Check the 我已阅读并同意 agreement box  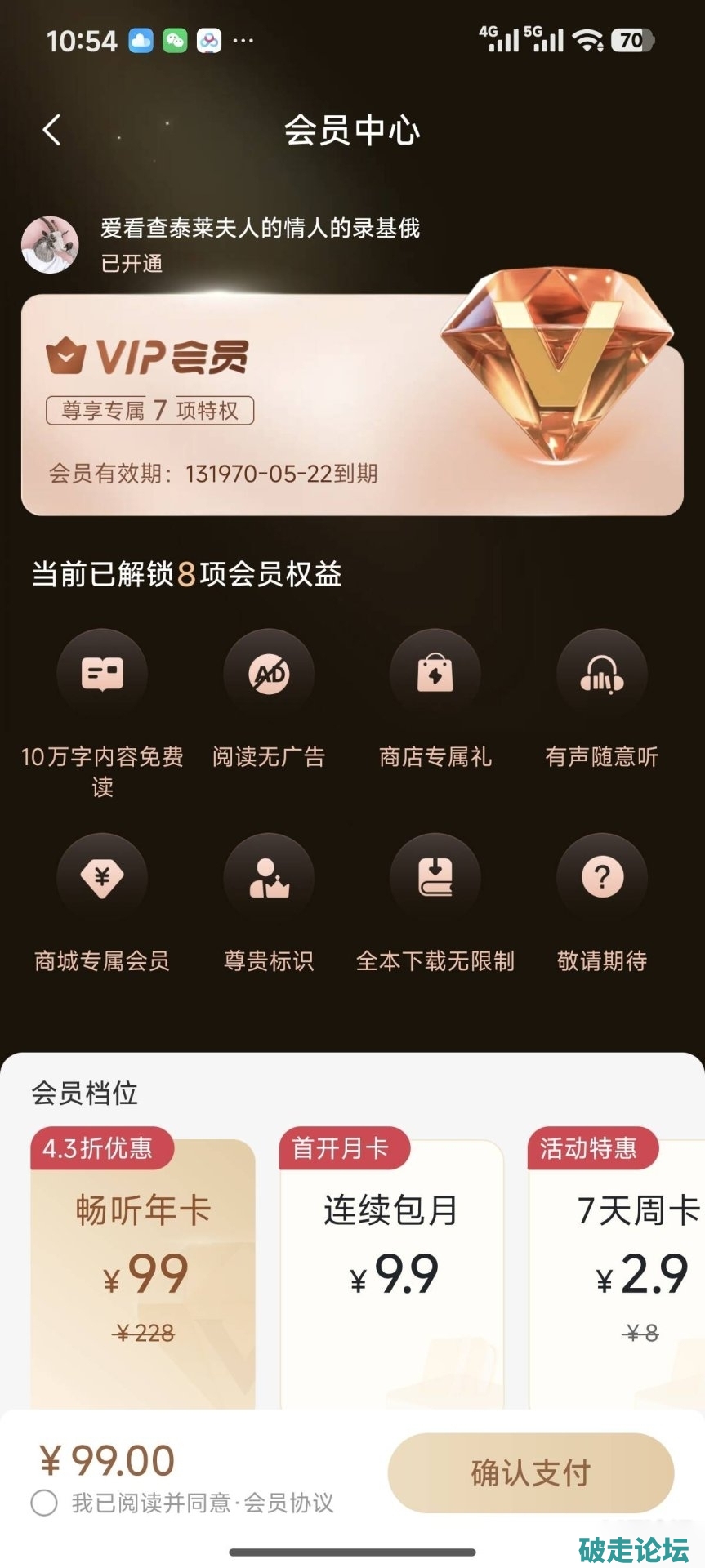(x=44, y=1503)
